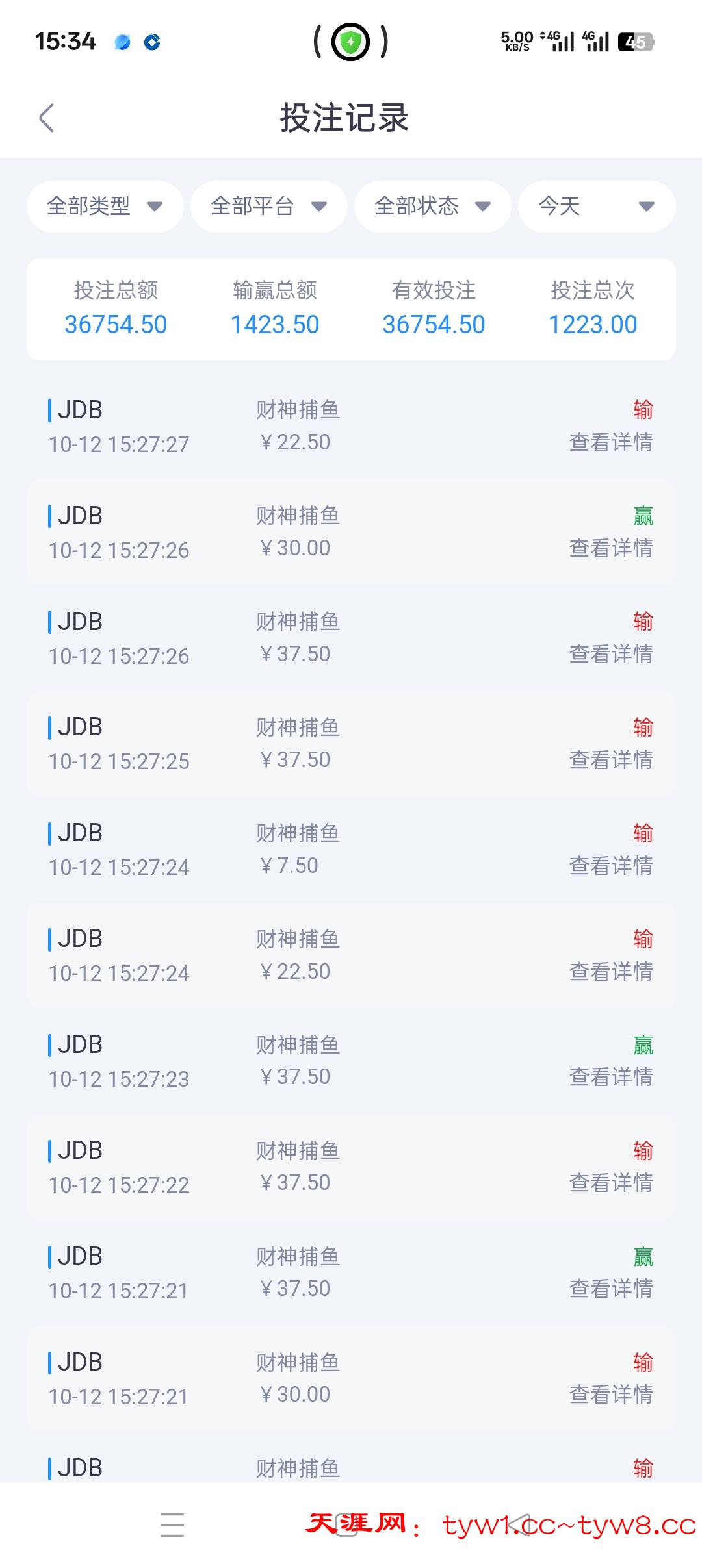Viewport: 702px width, 1568px height.
Task: Open the system recent apps menu
Action: [172, 1524]
